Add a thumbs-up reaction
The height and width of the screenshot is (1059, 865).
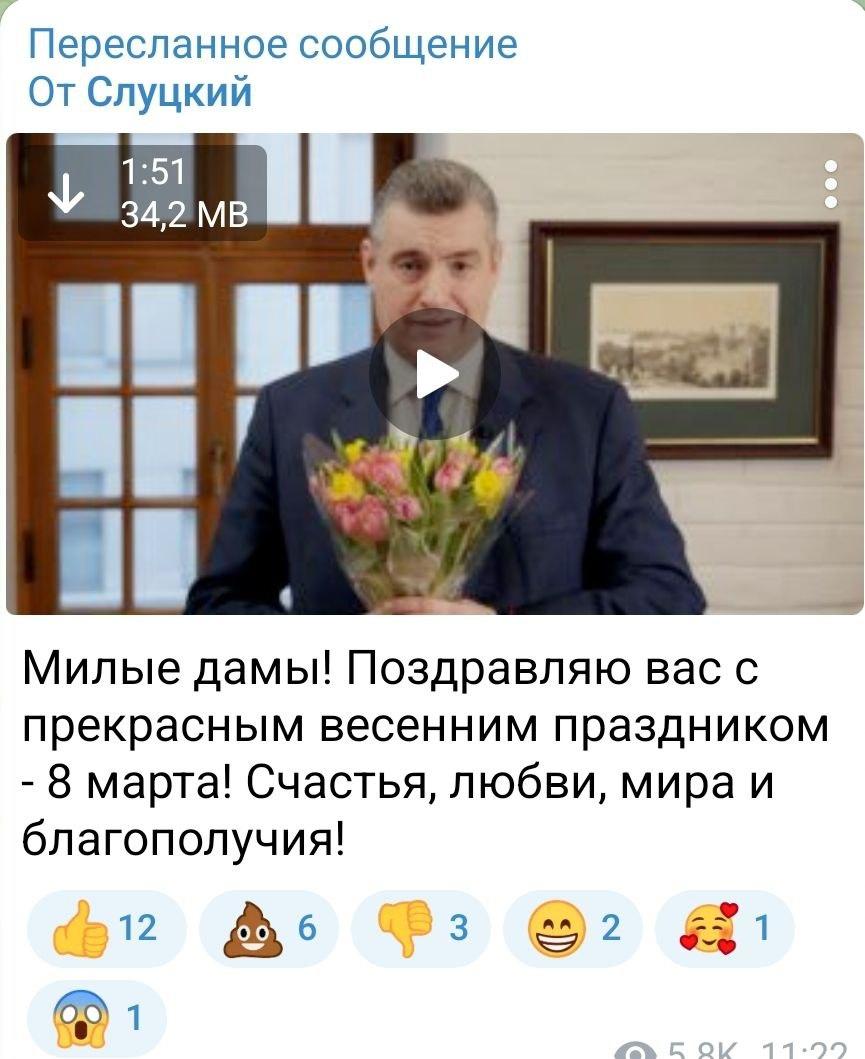105,929
